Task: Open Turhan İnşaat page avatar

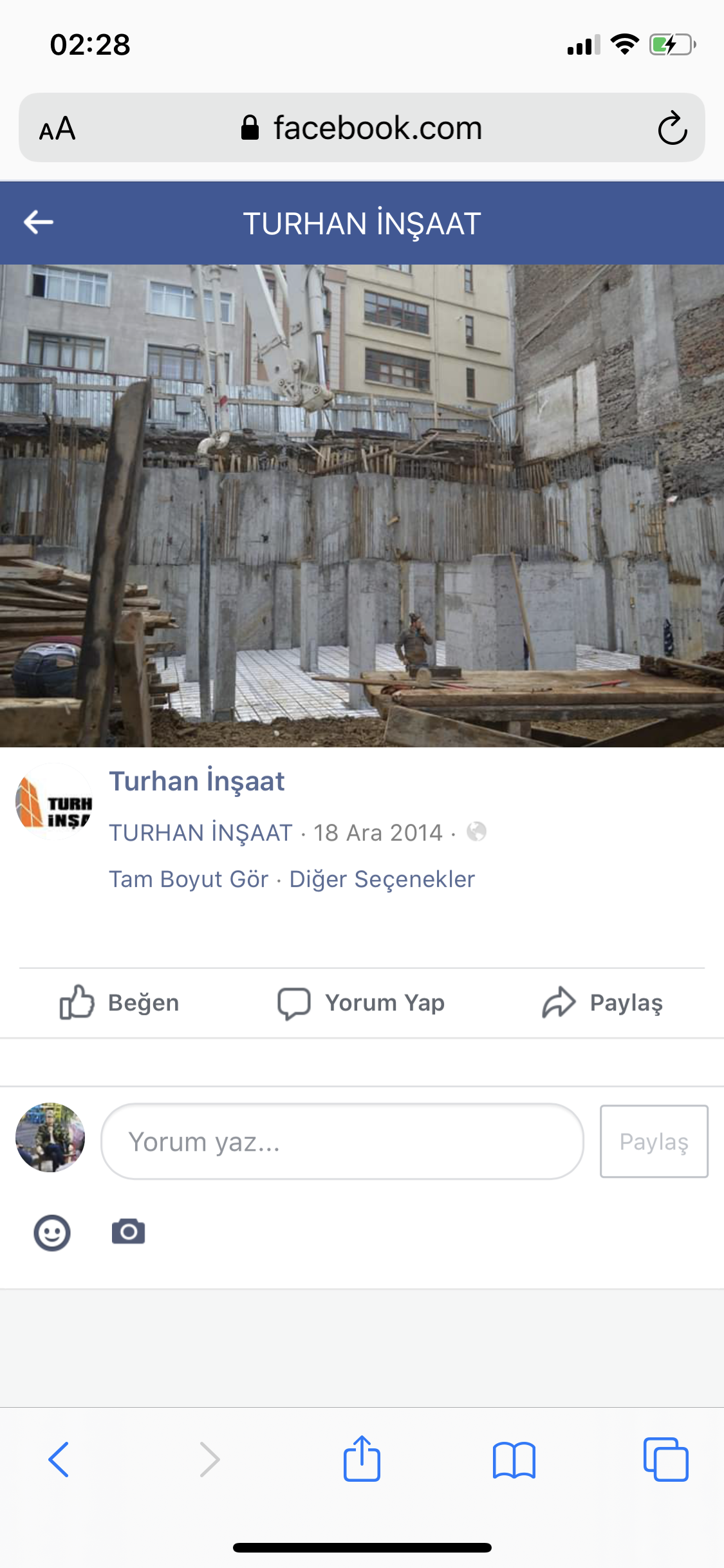Action: tap(54, 803)
